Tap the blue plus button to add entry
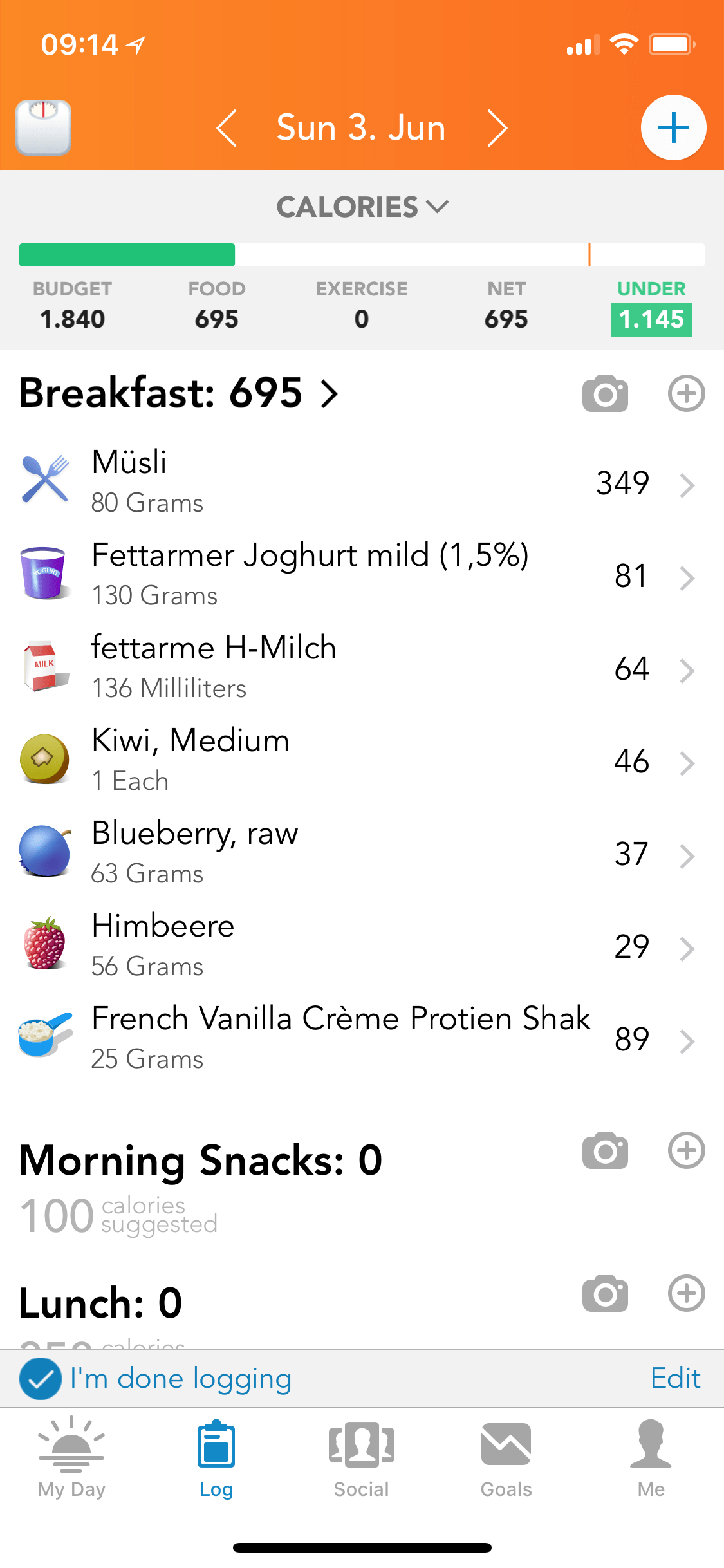This screenshot has width=724, height=1568. click(673, 127)
